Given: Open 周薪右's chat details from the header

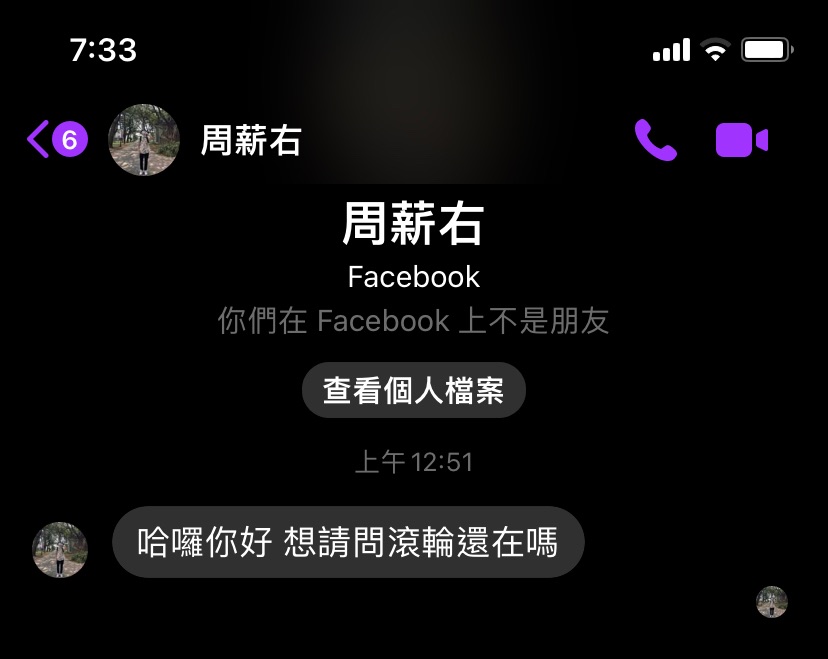Looking at the screenshot, I should [x=250, y=141].
